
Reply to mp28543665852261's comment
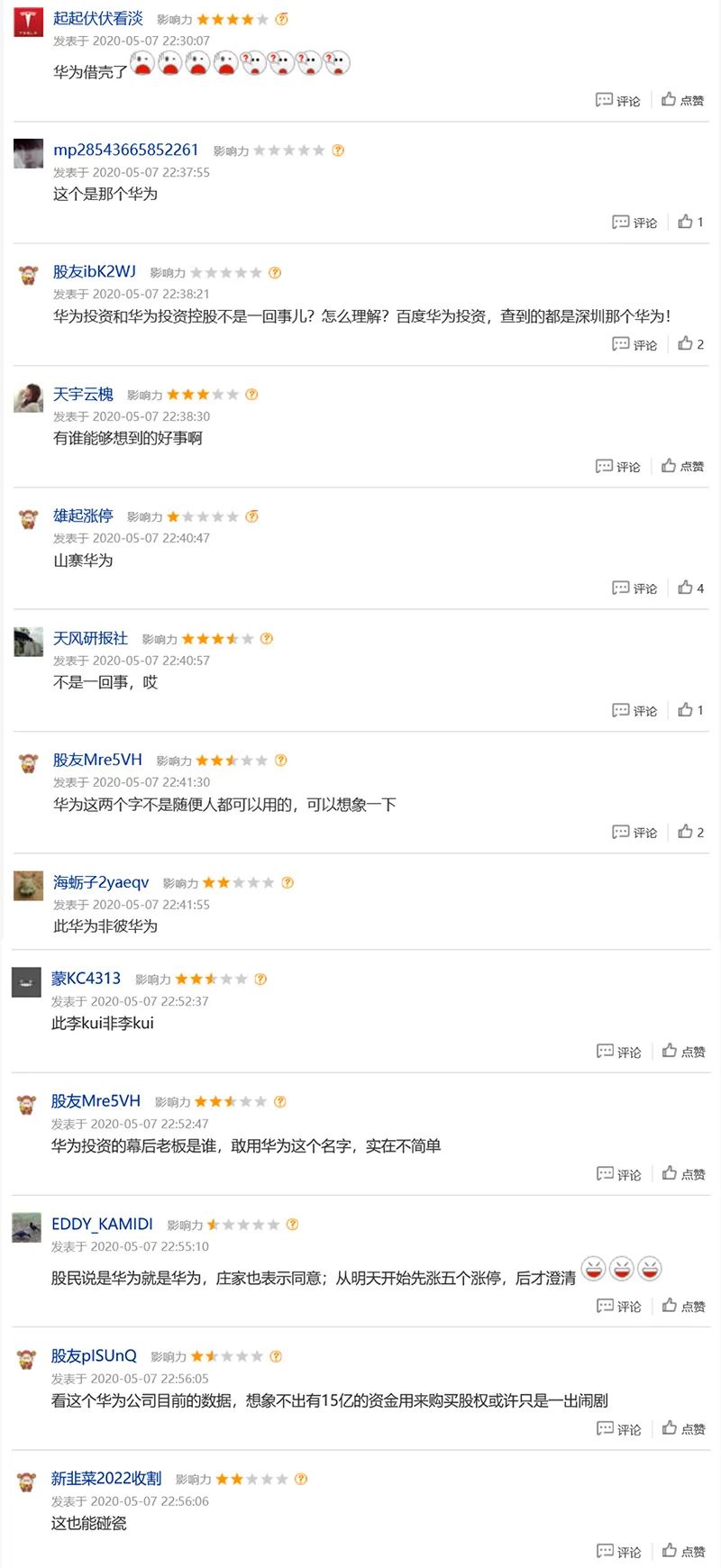pos(634,222)
